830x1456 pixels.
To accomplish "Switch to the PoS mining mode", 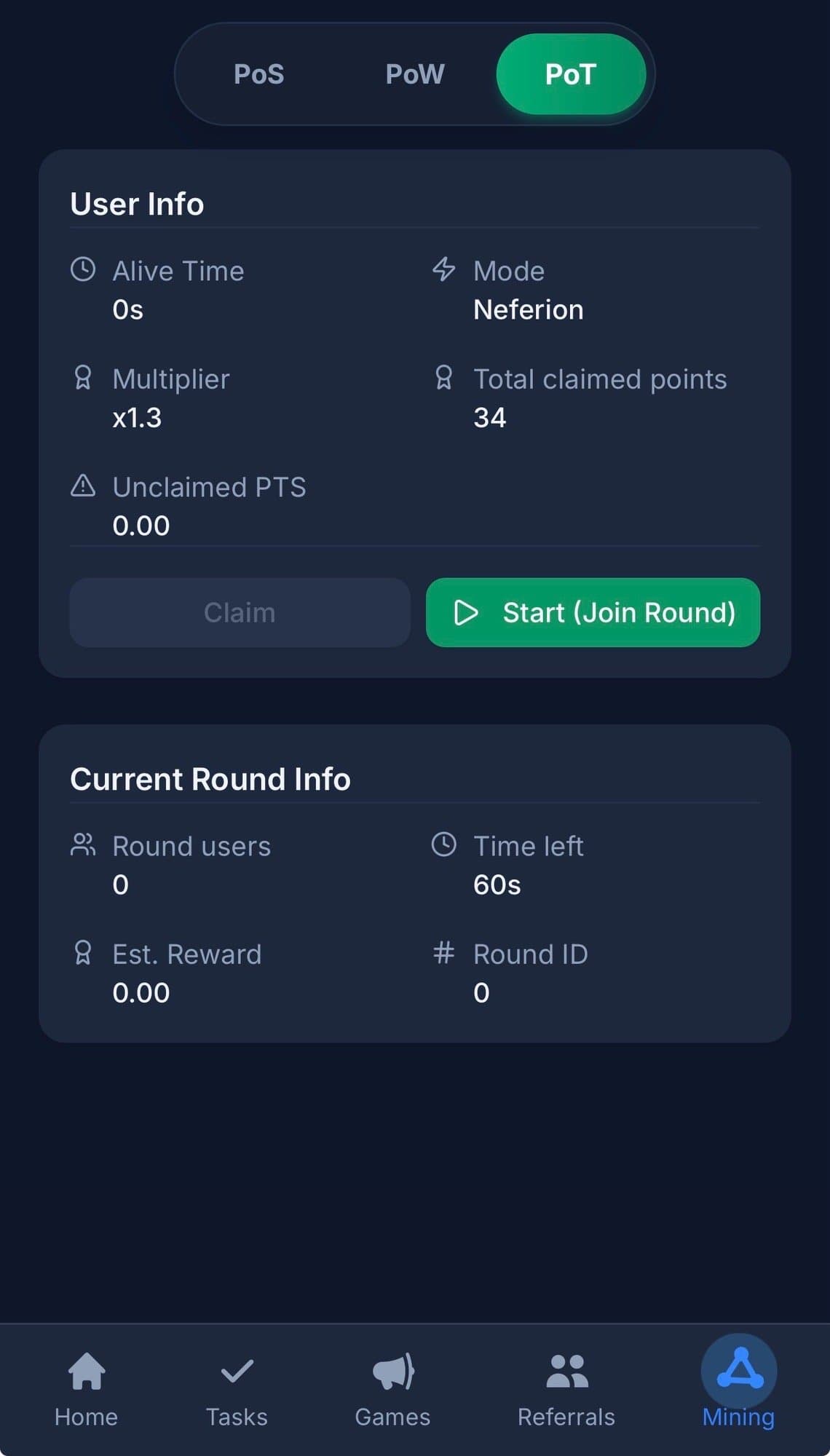I will click(258, 74).
